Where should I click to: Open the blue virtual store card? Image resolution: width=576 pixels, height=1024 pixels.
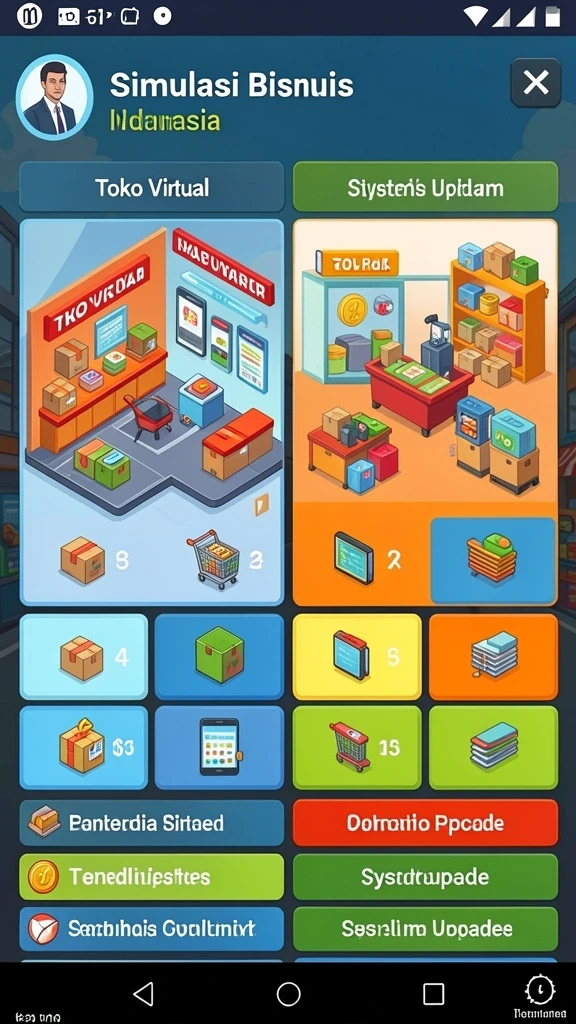(152, 412)
